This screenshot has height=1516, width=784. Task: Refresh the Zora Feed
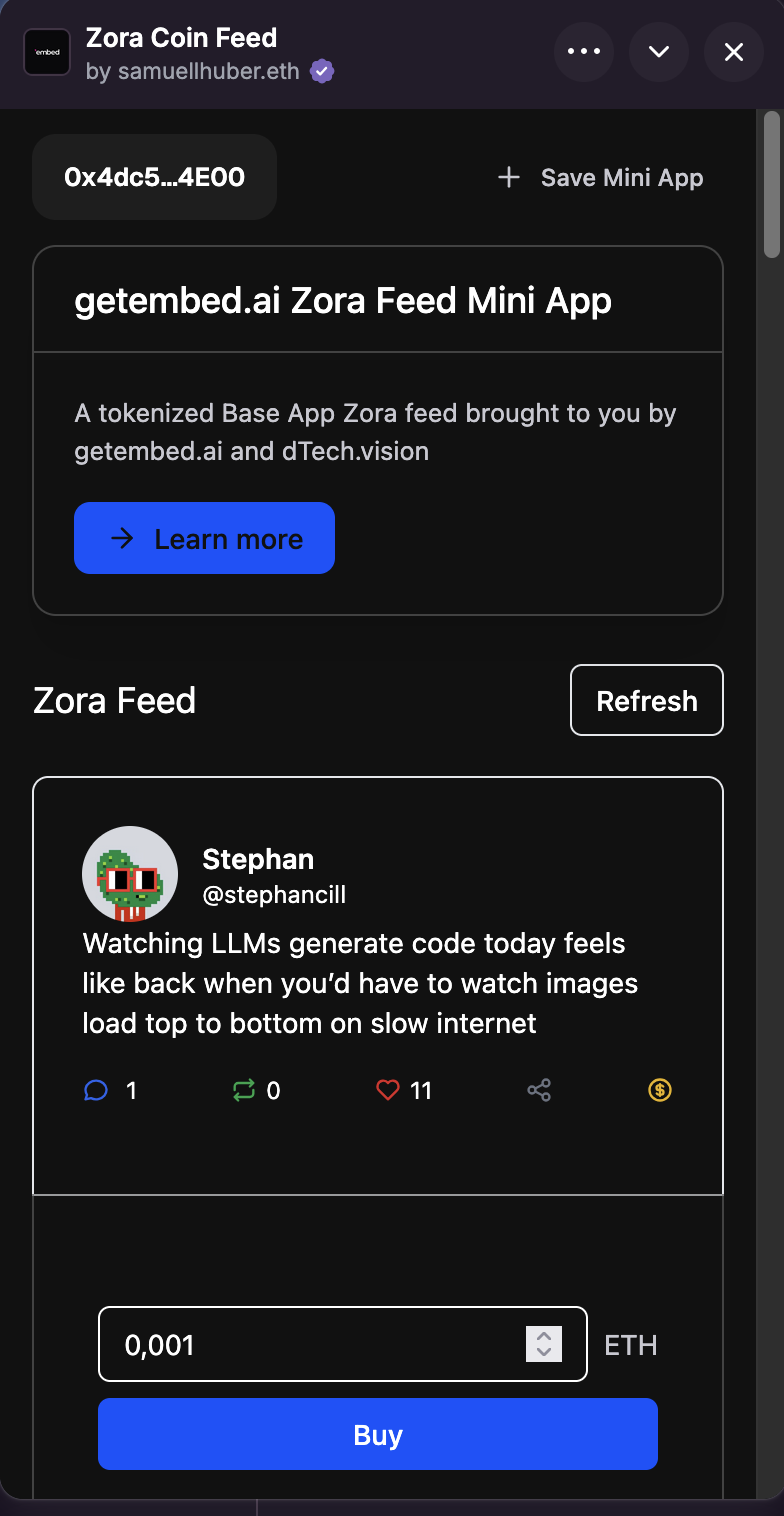pyautogui.click(x=647, y=700)
